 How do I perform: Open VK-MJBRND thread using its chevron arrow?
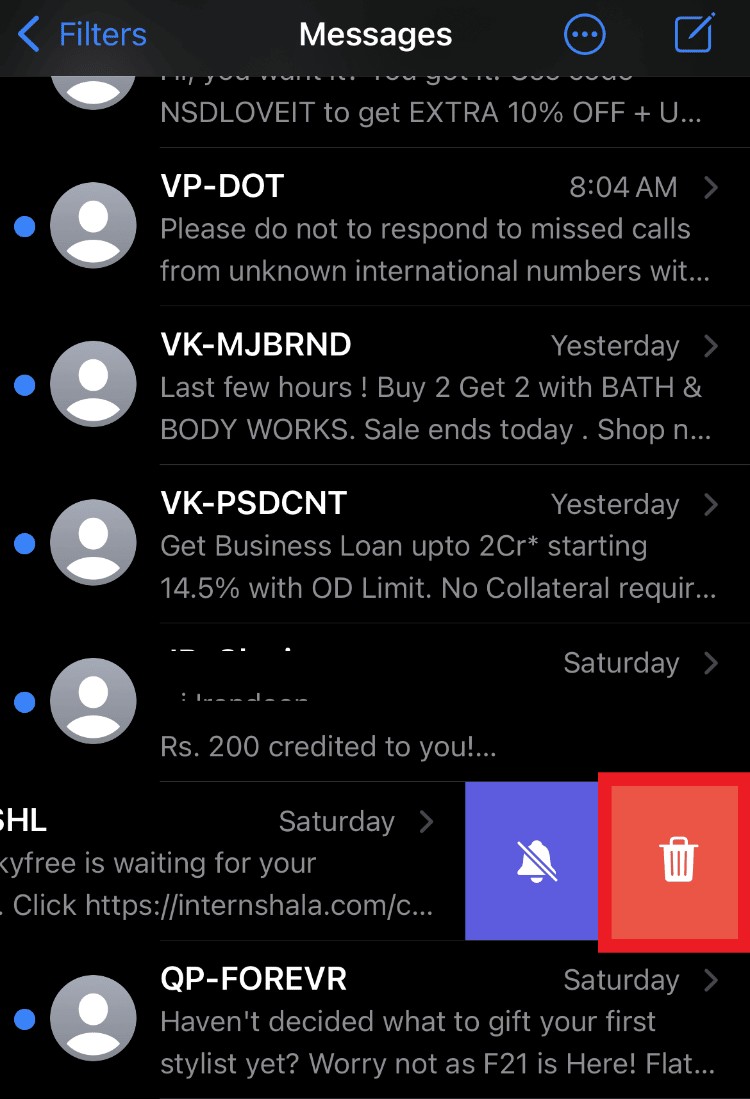pyautogui.click(x=710, y=345)
